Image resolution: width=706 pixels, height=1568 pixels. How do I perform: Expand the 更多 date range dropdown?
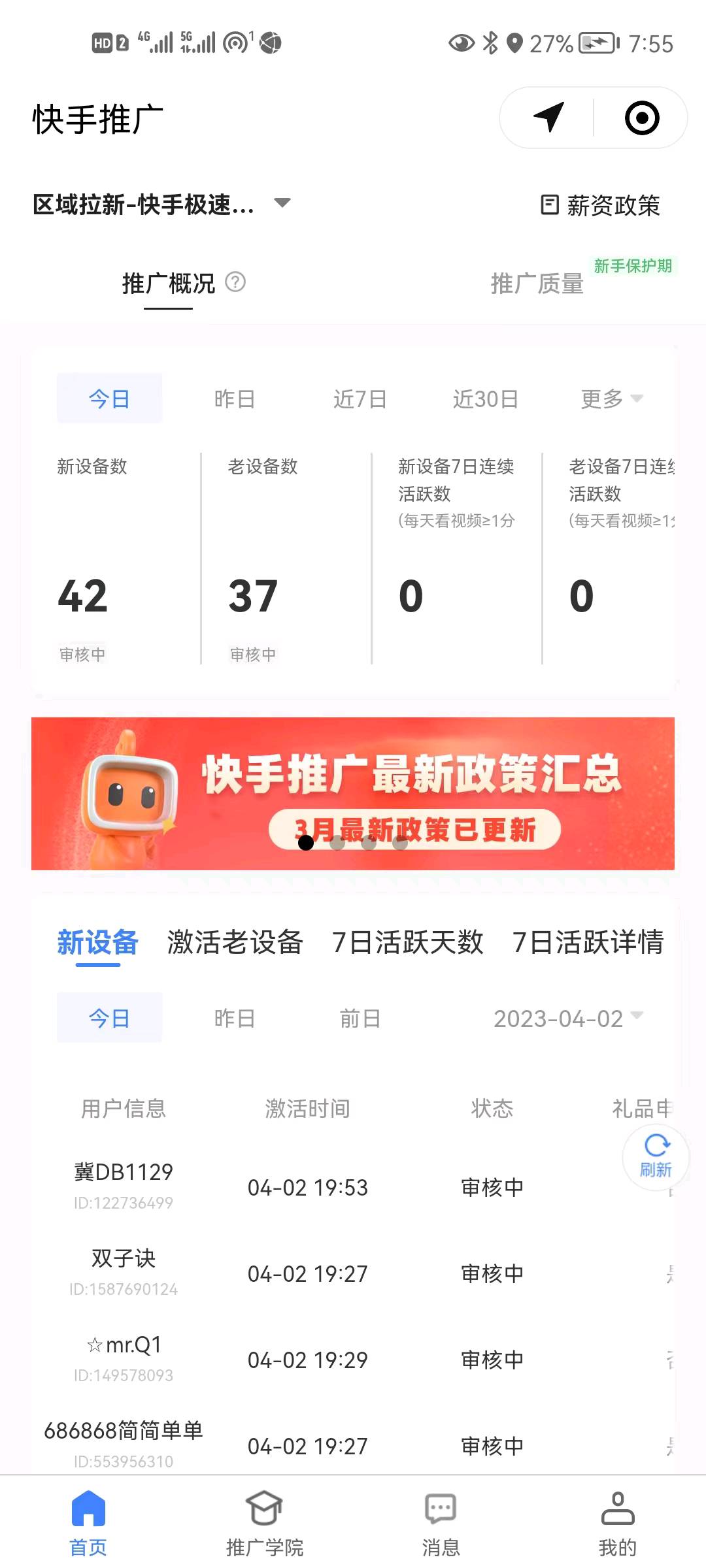(x=612, y=399)
